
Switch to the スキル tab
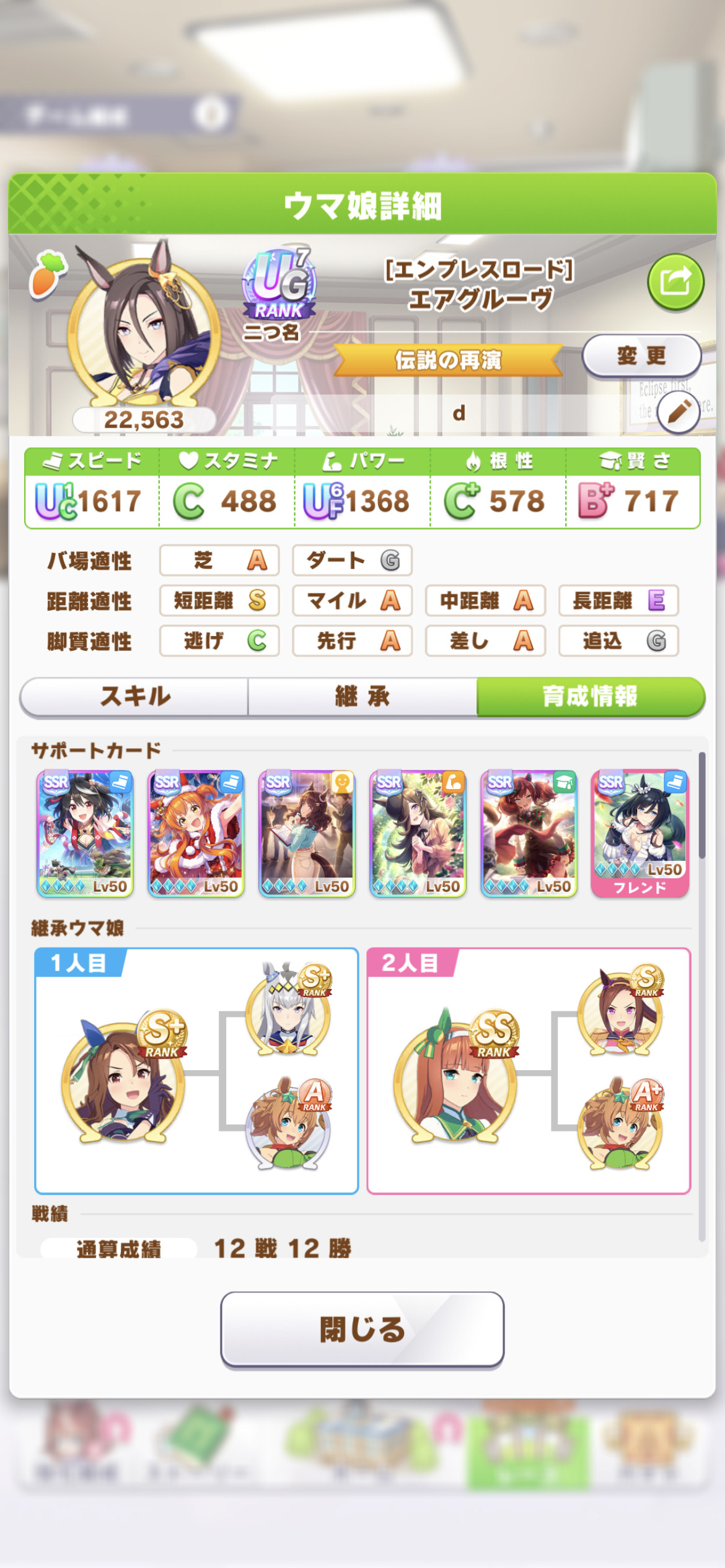tap(134, 697)
